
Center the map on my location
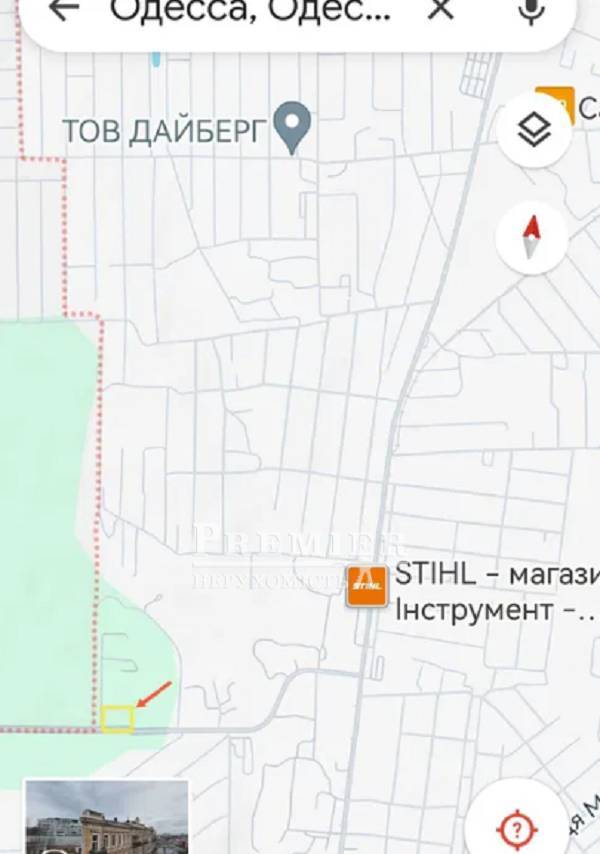coord(516,826)
